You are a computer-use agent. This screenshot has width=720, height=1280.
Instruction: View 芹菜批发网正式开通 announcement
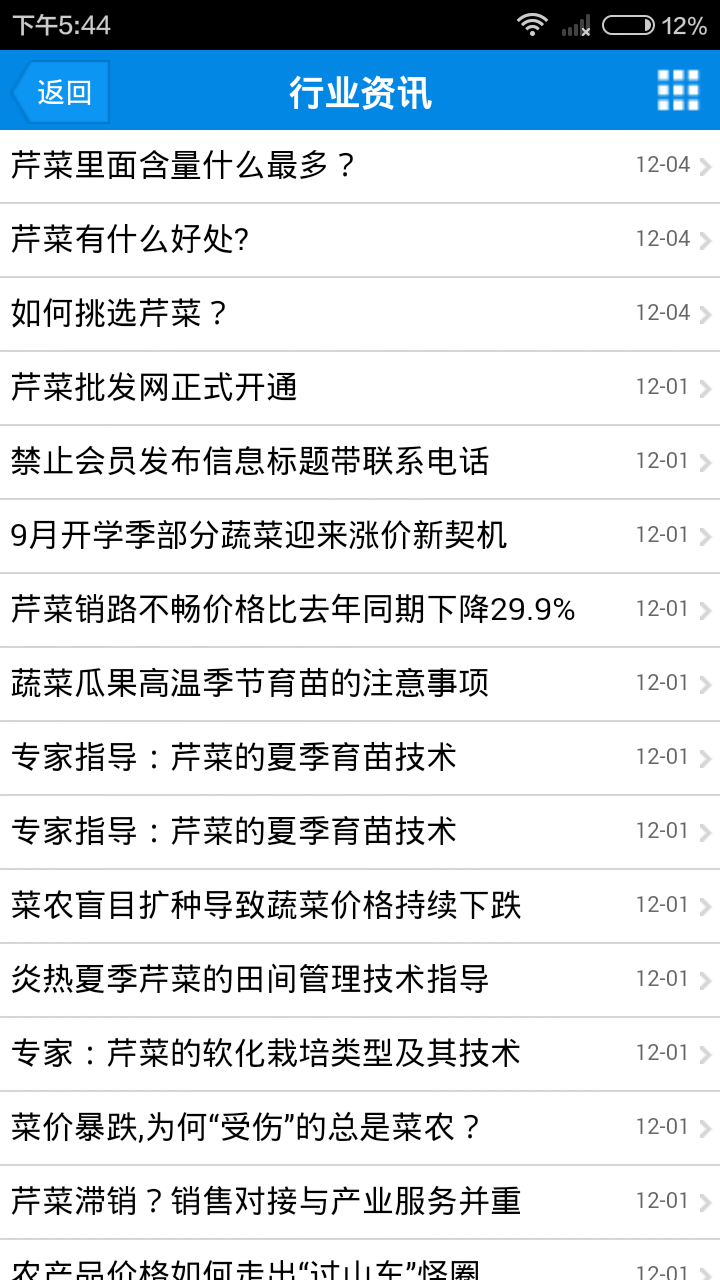tap(360, 388)
